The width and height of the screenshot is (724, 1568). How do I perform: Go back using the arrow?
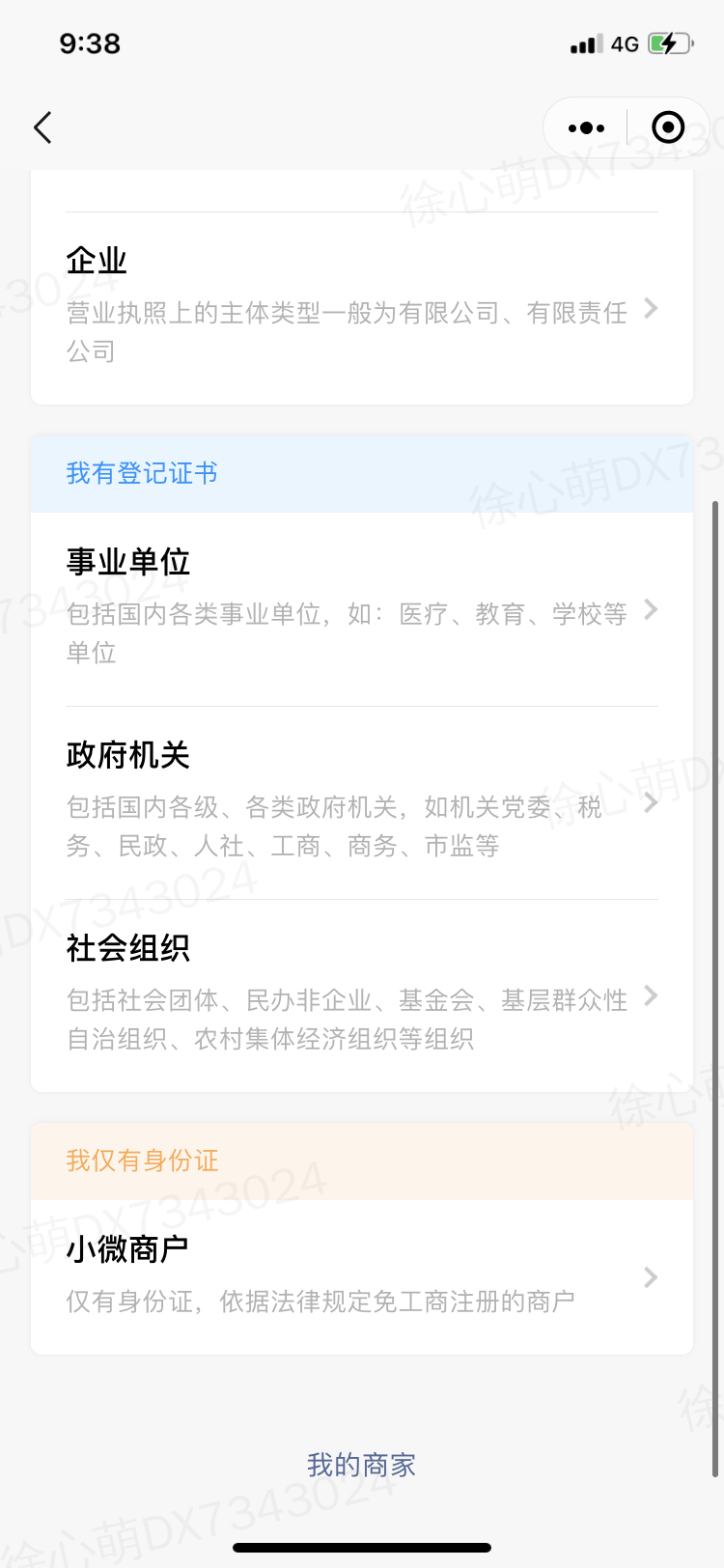(x=42, y=127)
